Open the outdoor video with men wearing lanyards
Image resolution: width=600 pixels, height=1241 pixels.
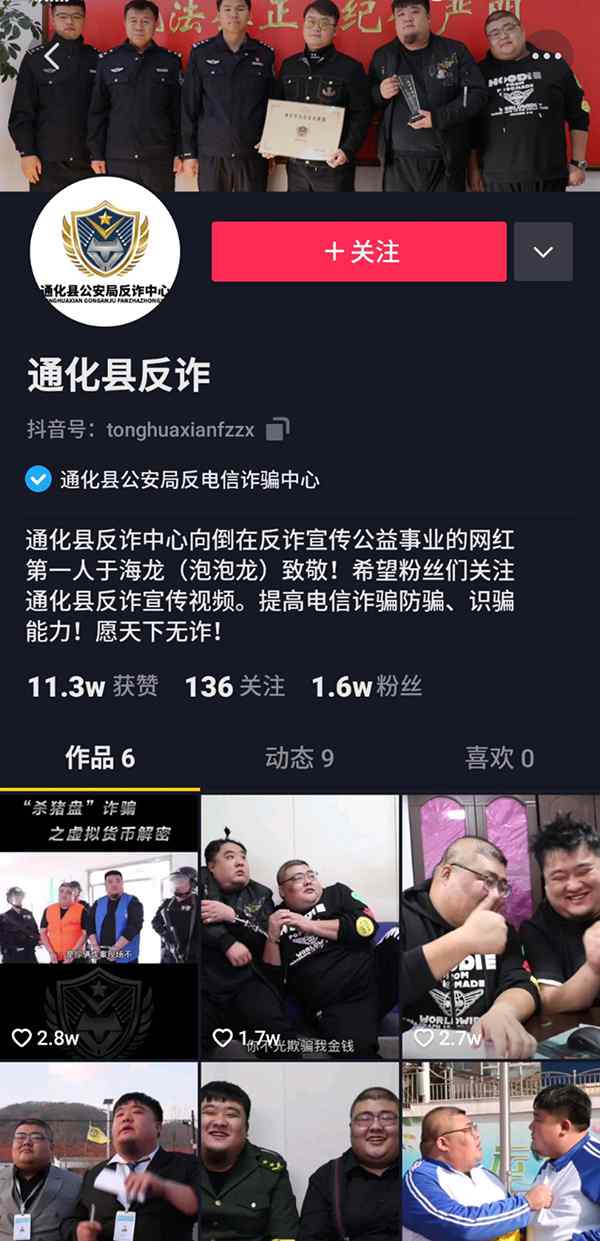pyautogui.click(x=99, y=1151)
